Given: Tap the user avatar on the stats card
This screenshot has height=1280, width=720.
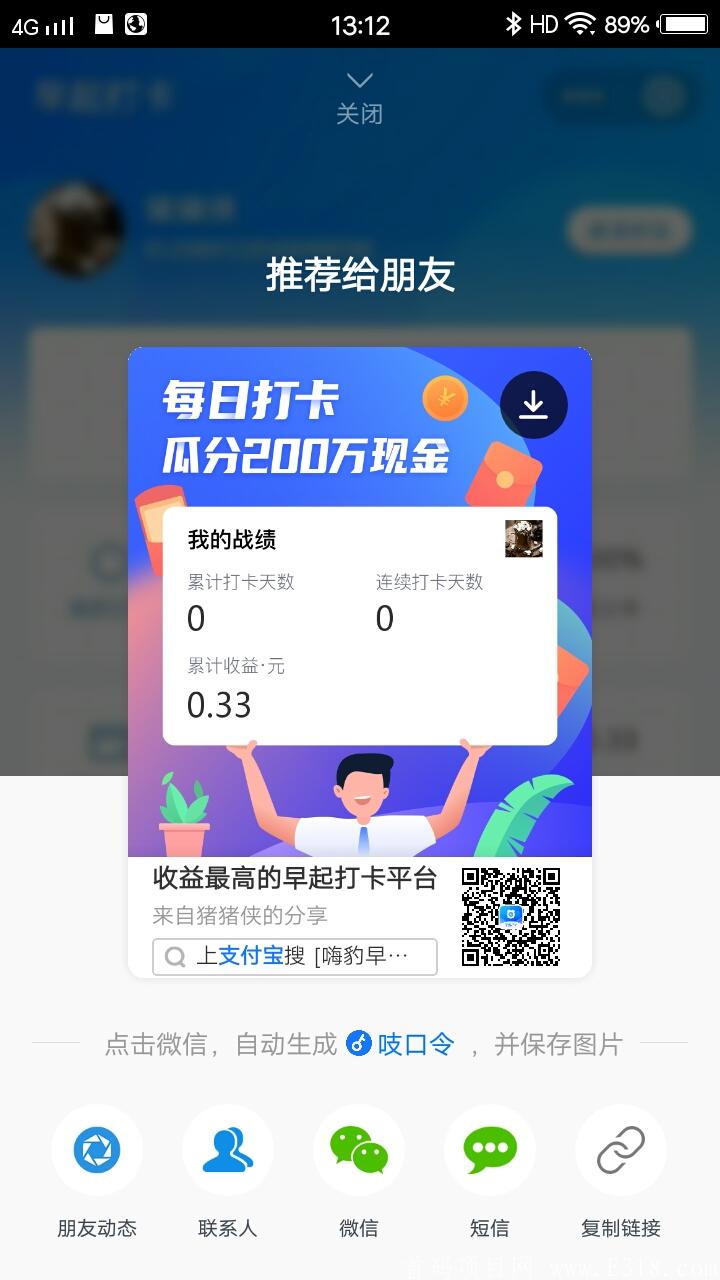Looking at the screenshot, I should click(x=524, y=537).
